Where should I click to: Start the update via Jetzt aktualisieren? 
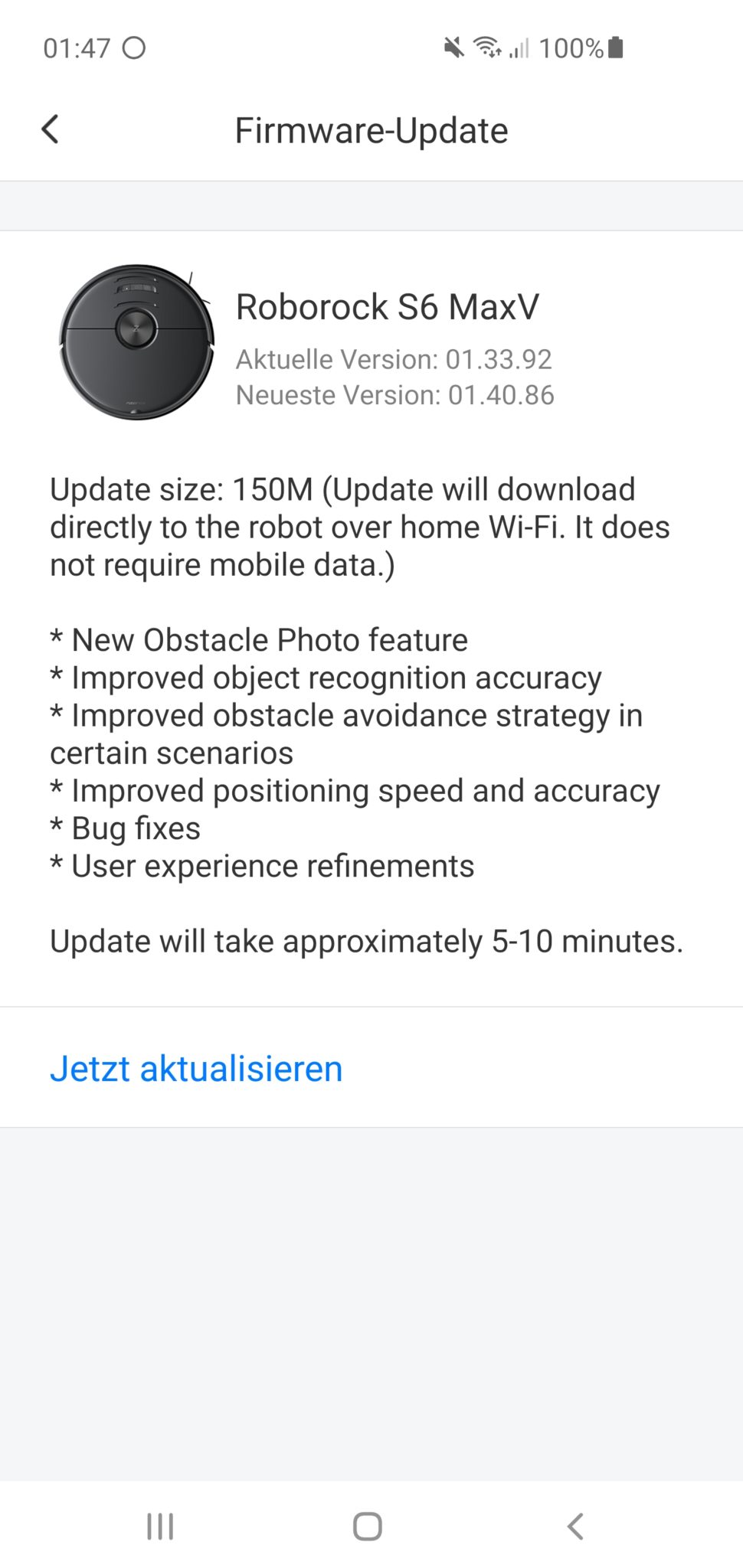(x=196, y=1068)
